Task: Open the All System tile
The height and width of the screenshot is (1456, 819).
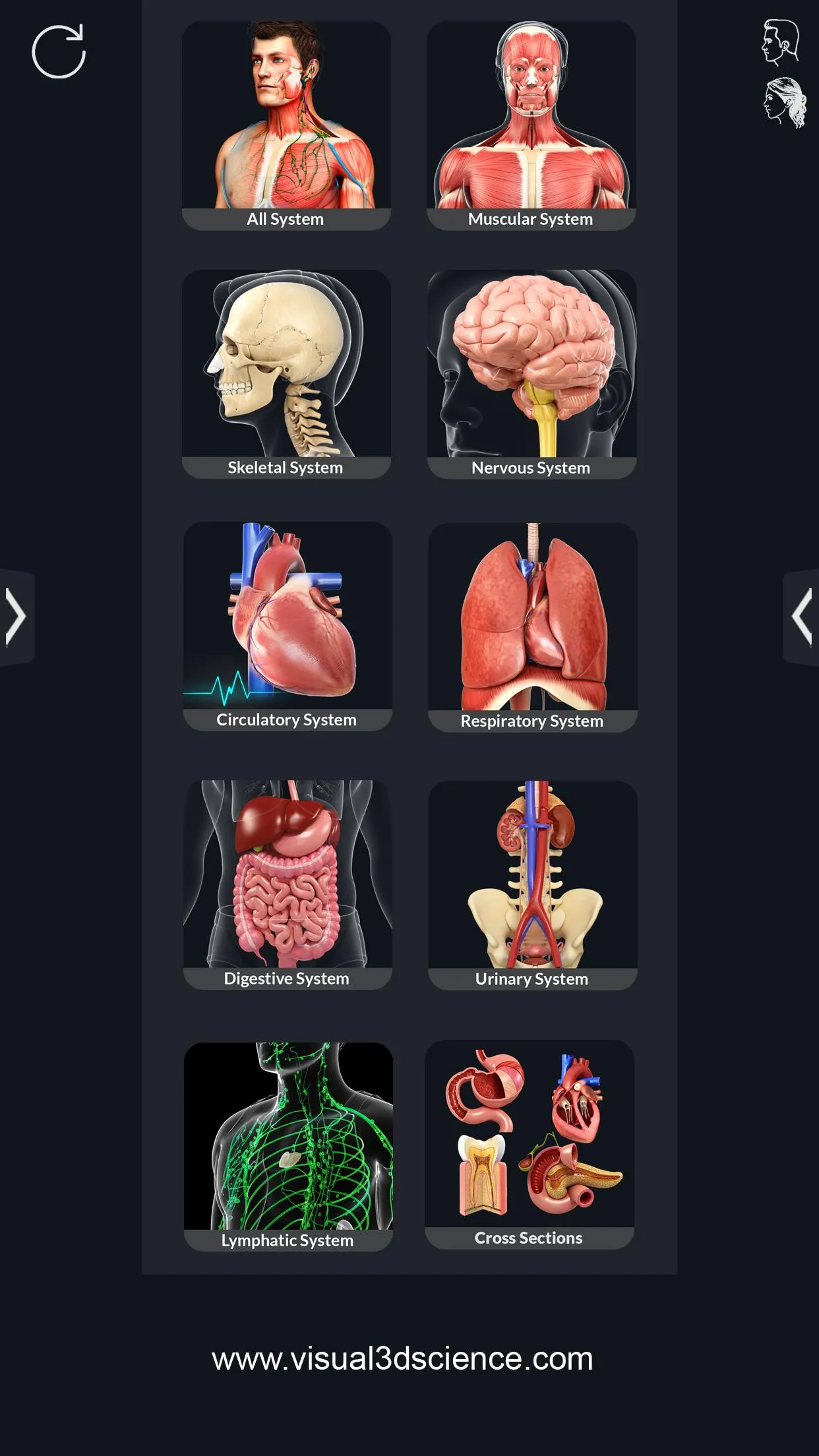Action: [286, 125]
